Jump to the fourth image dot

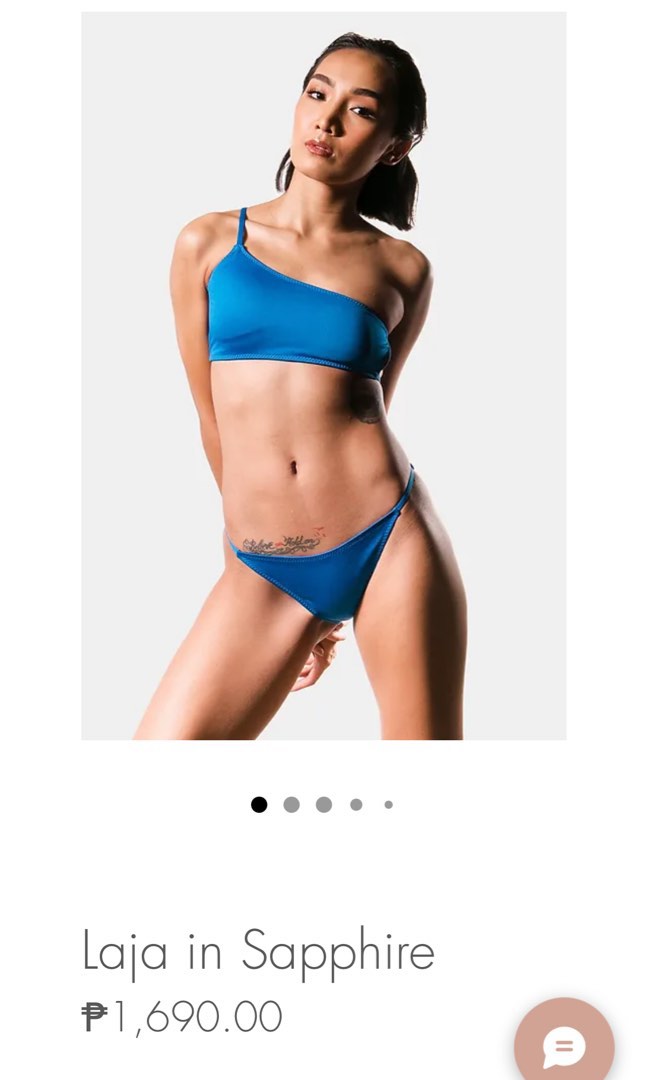pyautogui.click(x=356, y=805)
